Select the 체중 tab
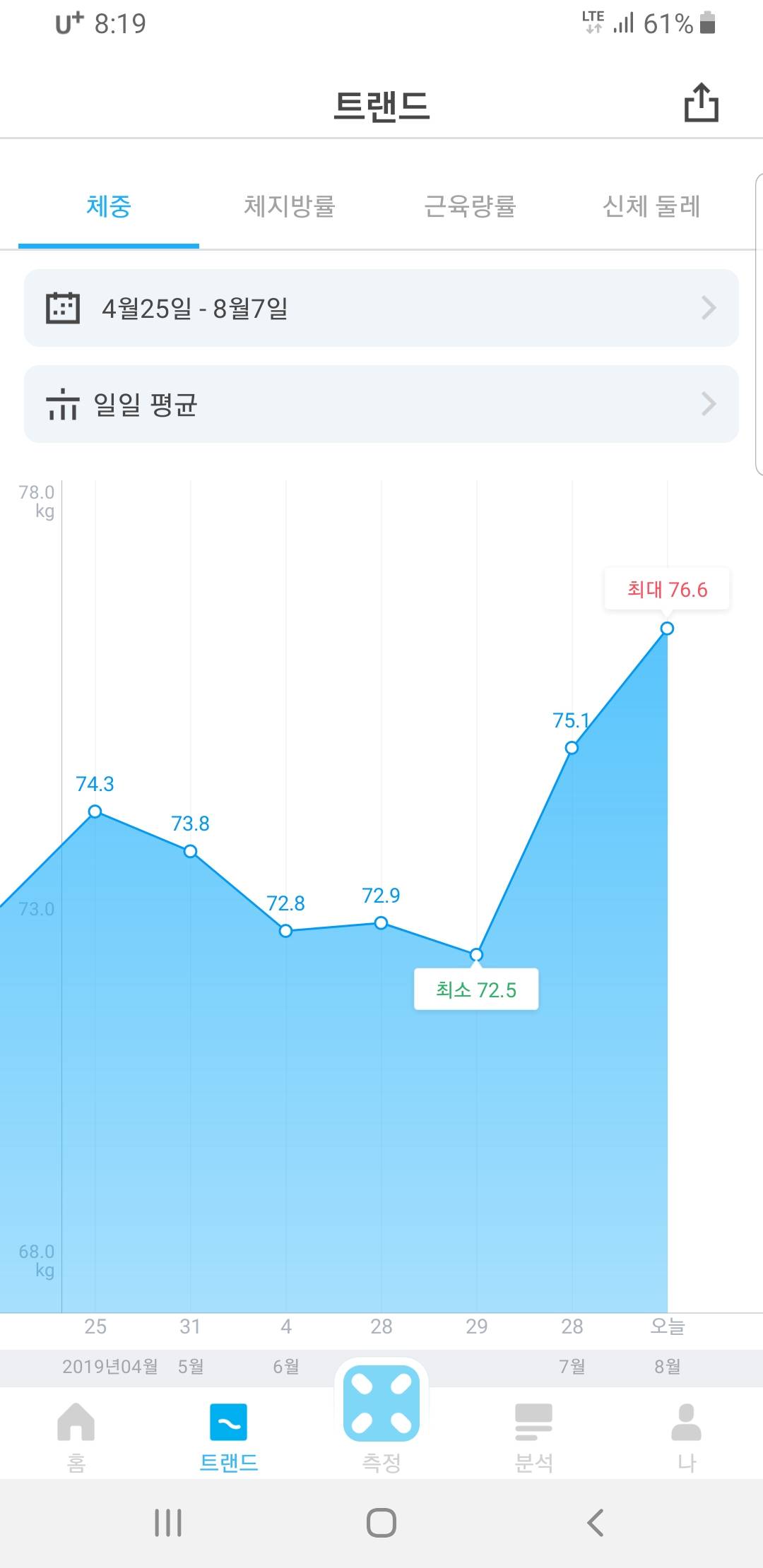Image resolution: width=763 pixels, height=1568 pixels. (109, 206)
